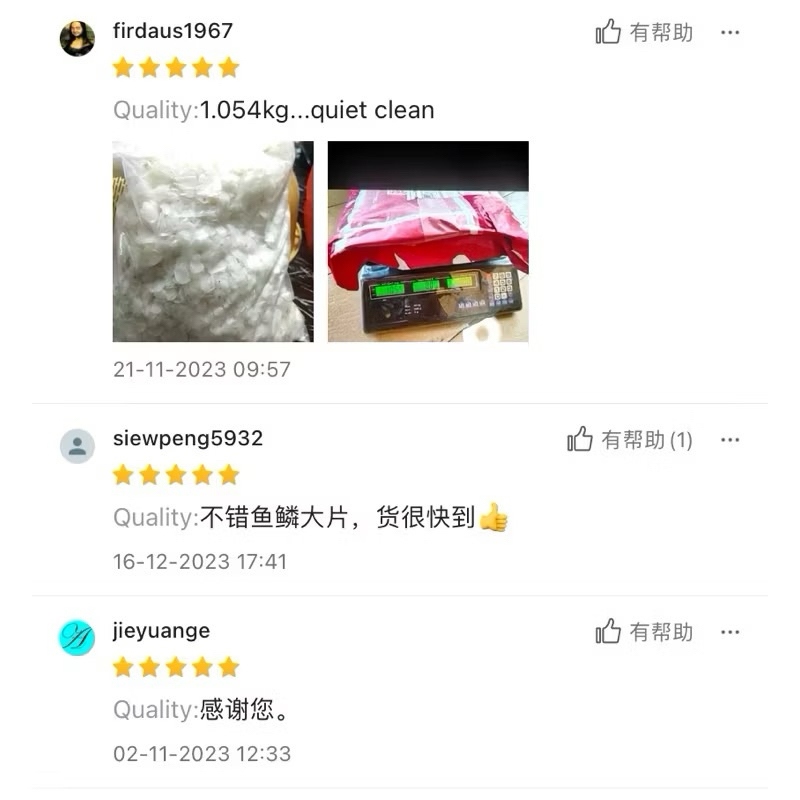Open overflow menu on firdaus1967's review

coord(730,32)
